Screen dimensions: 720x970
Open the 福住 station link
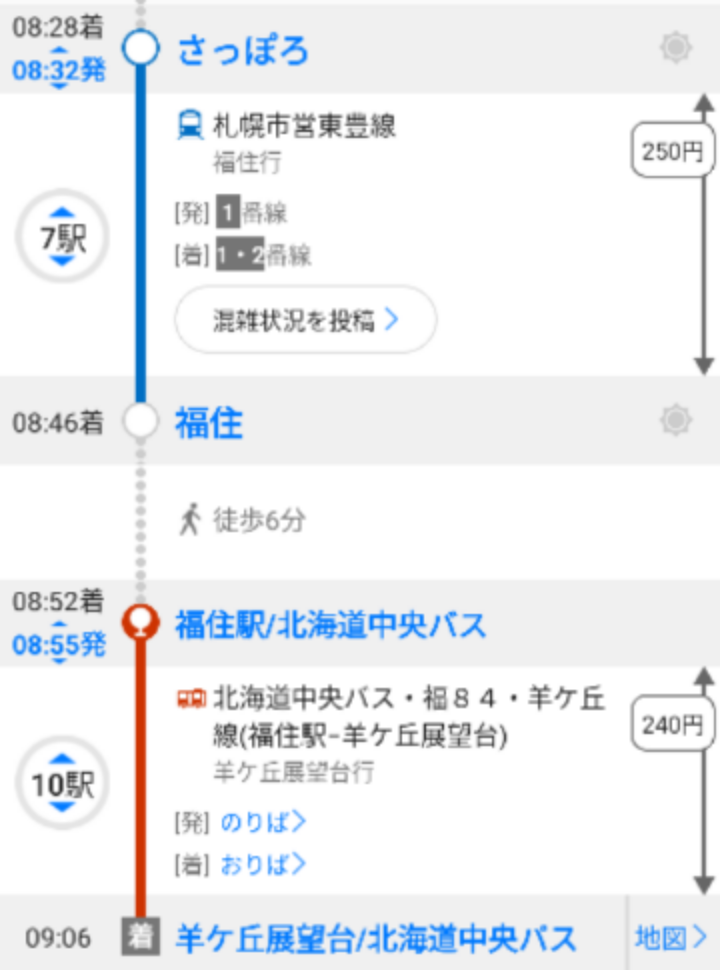[x=209, y=423]
